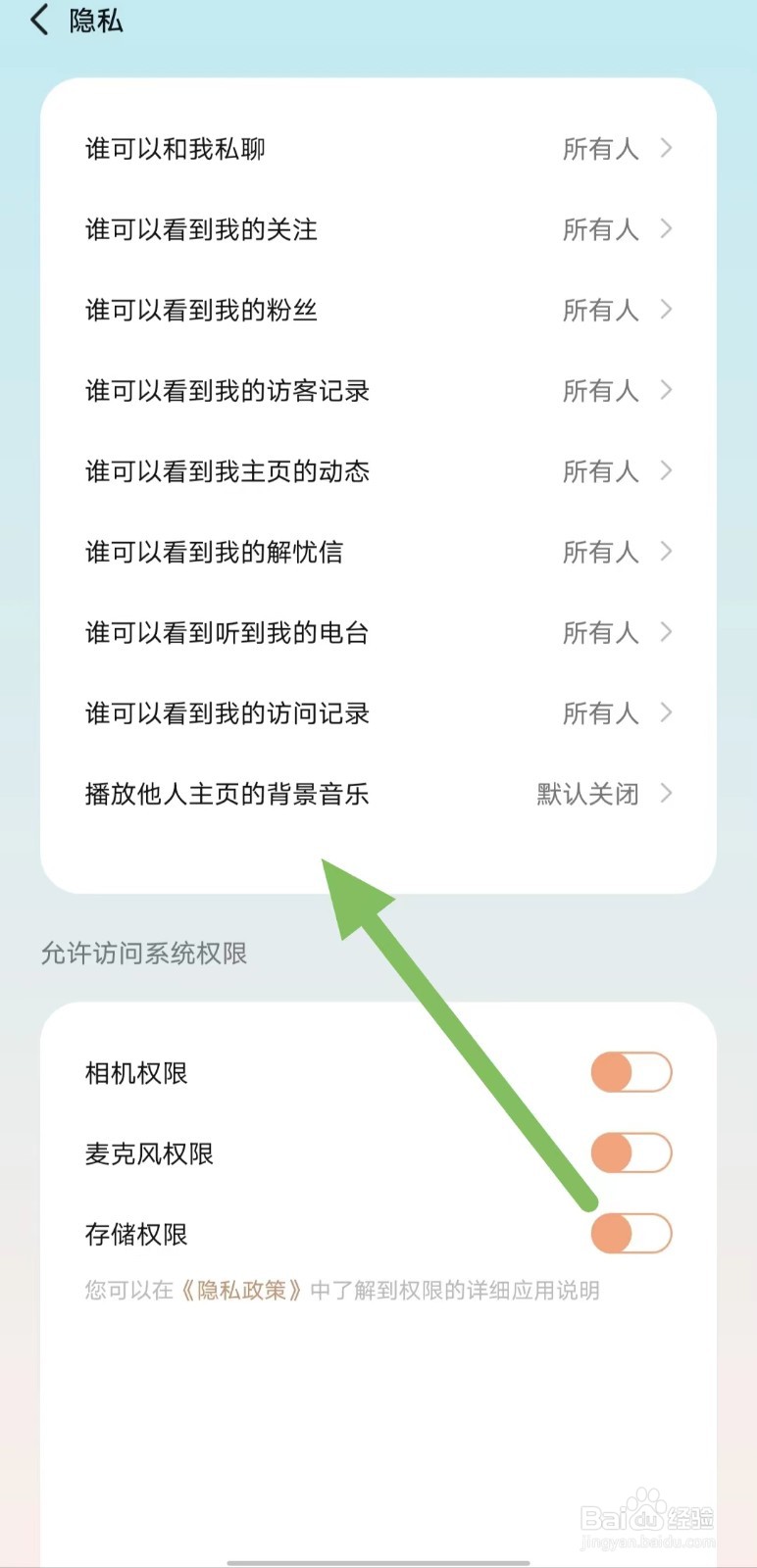Tap the 《隐私政策》 privacy policy link
The width and height of the screenshot is (757, 1568).
(x=240, y=1291)
